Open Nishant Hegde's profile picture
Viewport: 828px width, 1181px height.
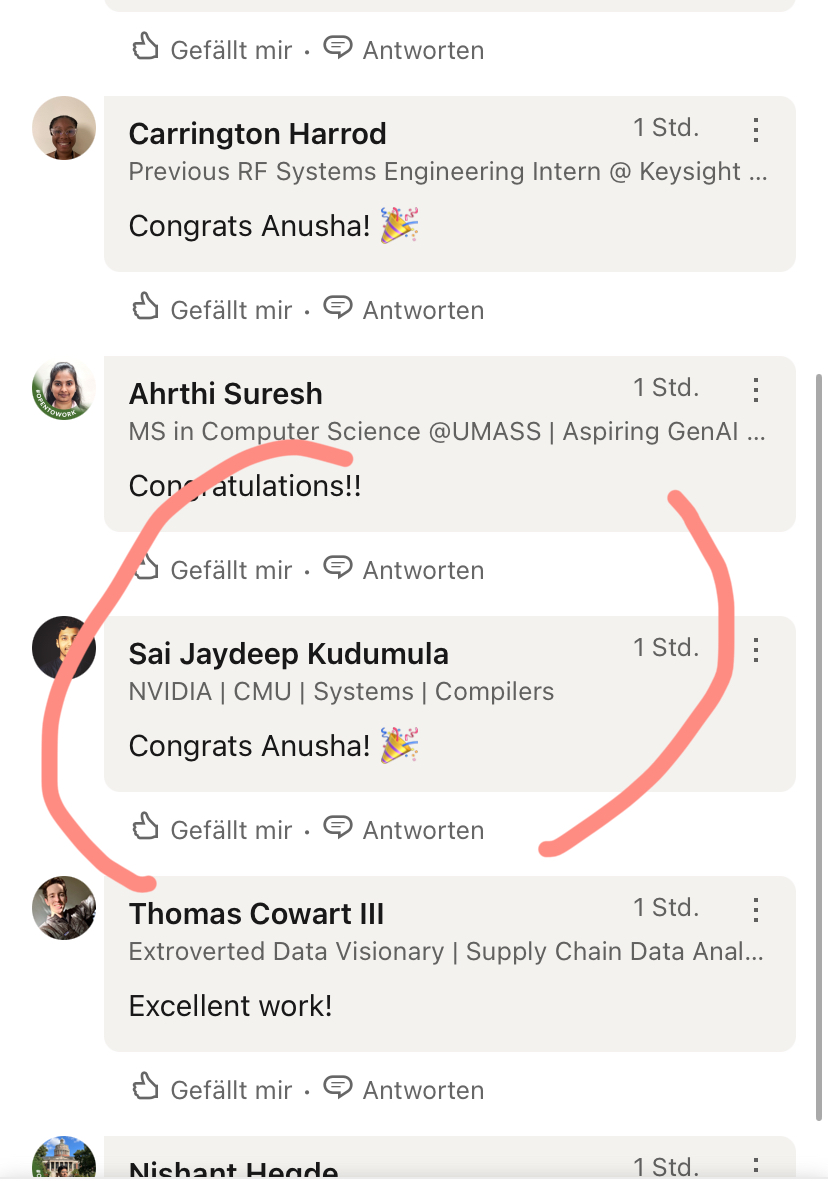click(64, 1160)
